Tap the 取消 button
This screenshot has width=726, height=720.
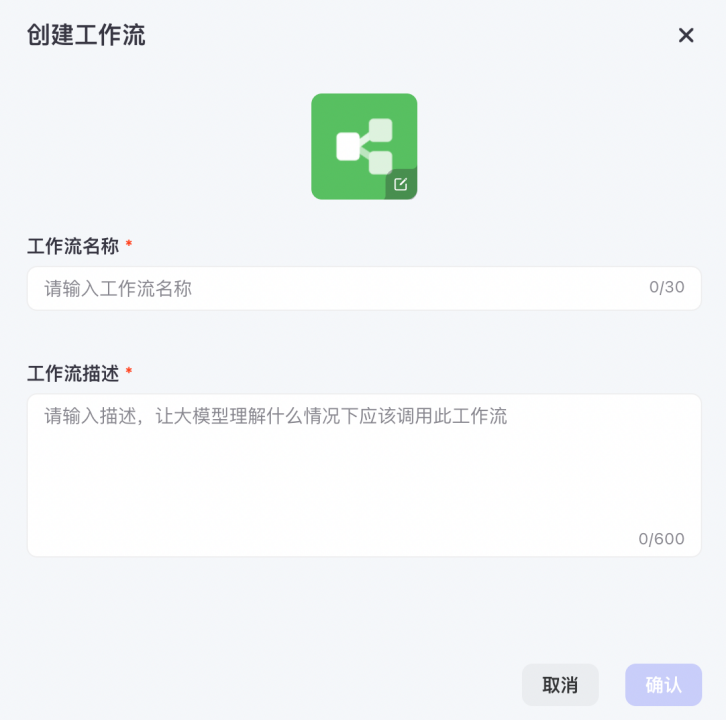[x=560, y=685]
